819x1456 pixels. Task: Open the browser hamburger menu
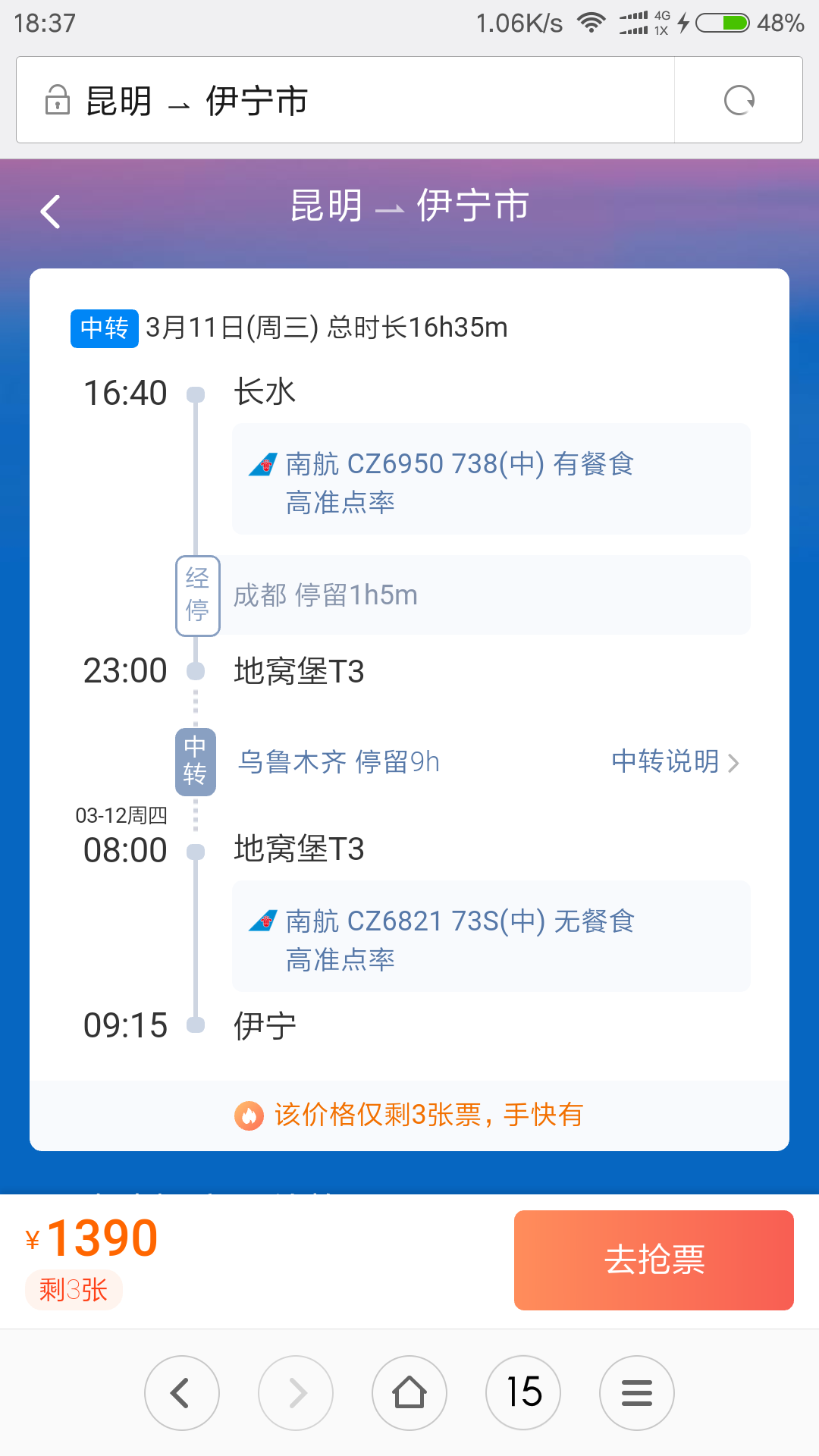coord(637,1393)
